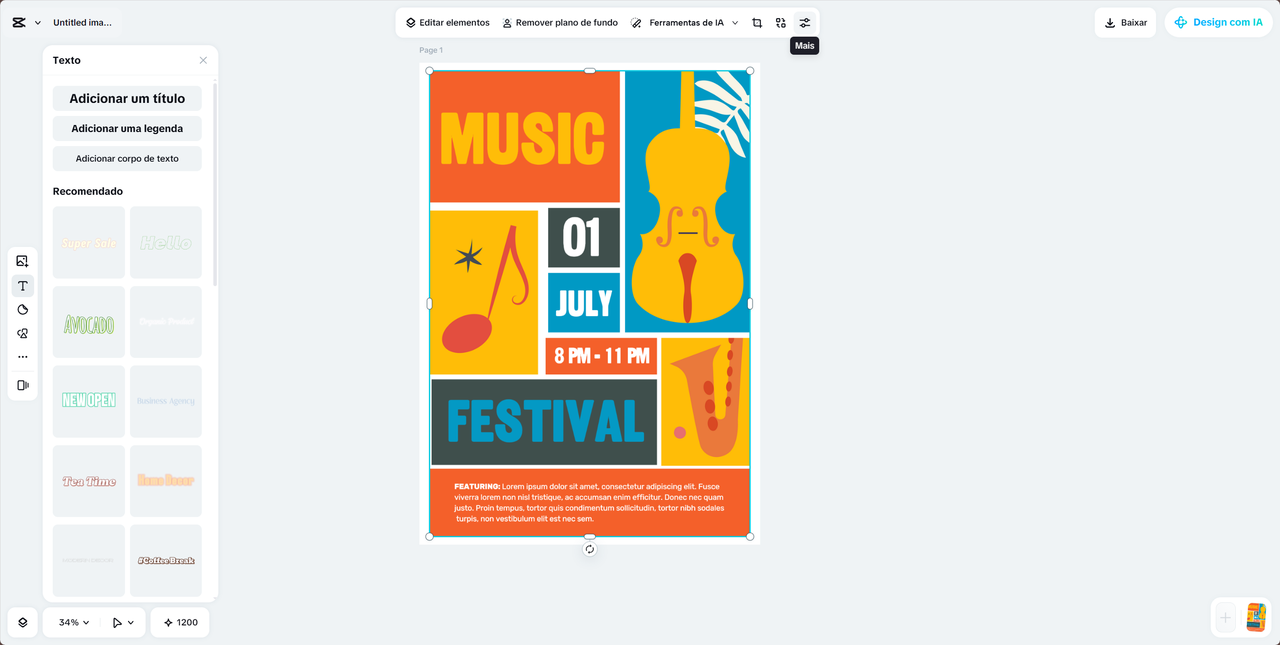Open the layers panel
This screenshot has width=1280, height=645.
point(23,622)
